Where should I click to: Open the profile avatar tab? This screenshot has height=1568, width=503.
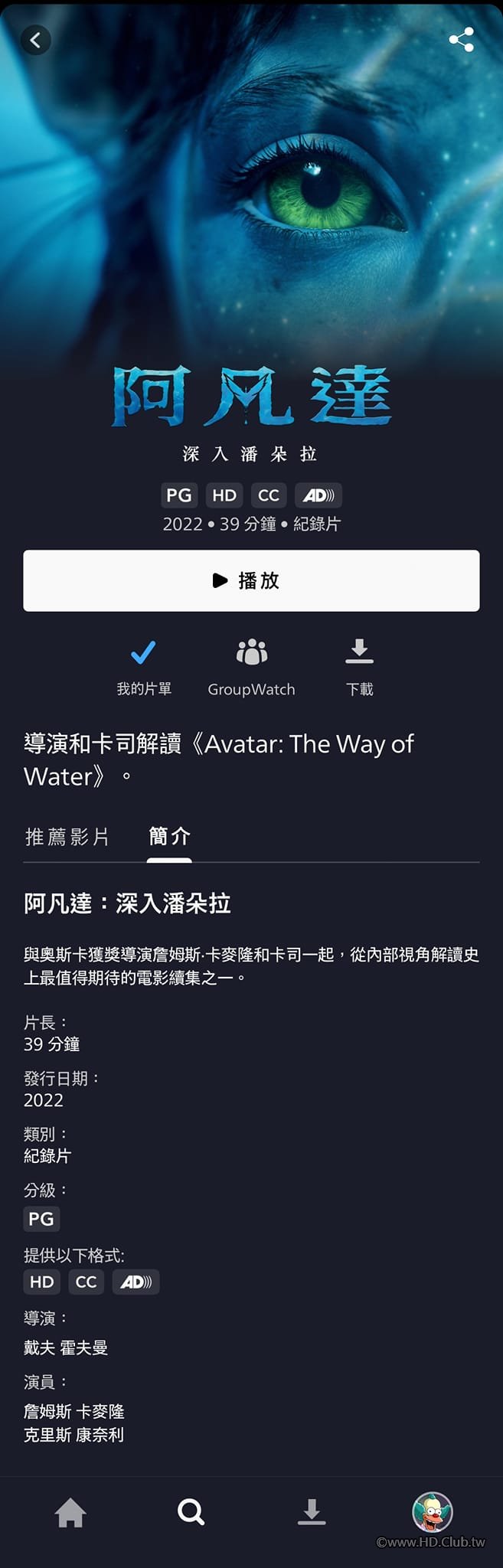[433, 1512]
